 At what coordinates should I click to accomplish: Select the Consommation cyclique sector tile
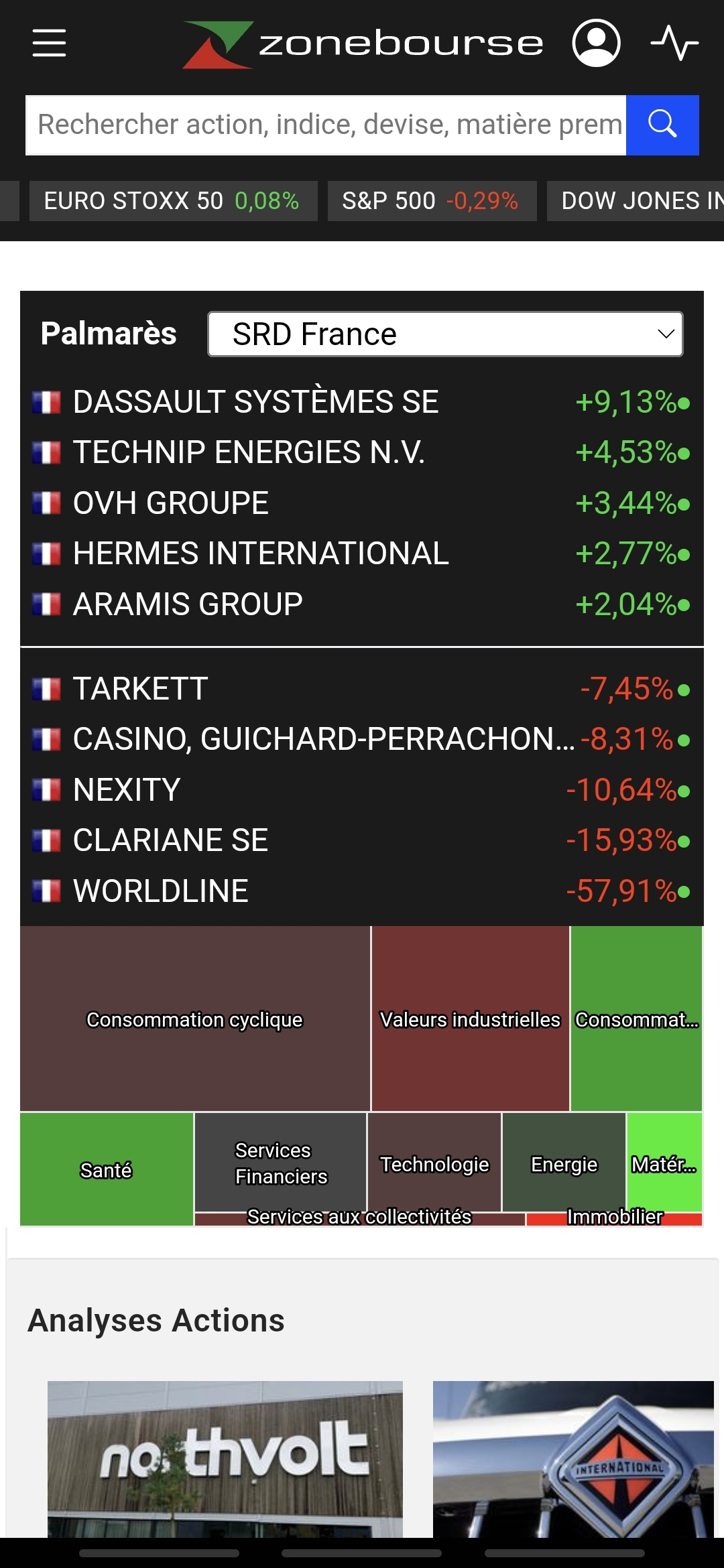(x=194, y=1019)
